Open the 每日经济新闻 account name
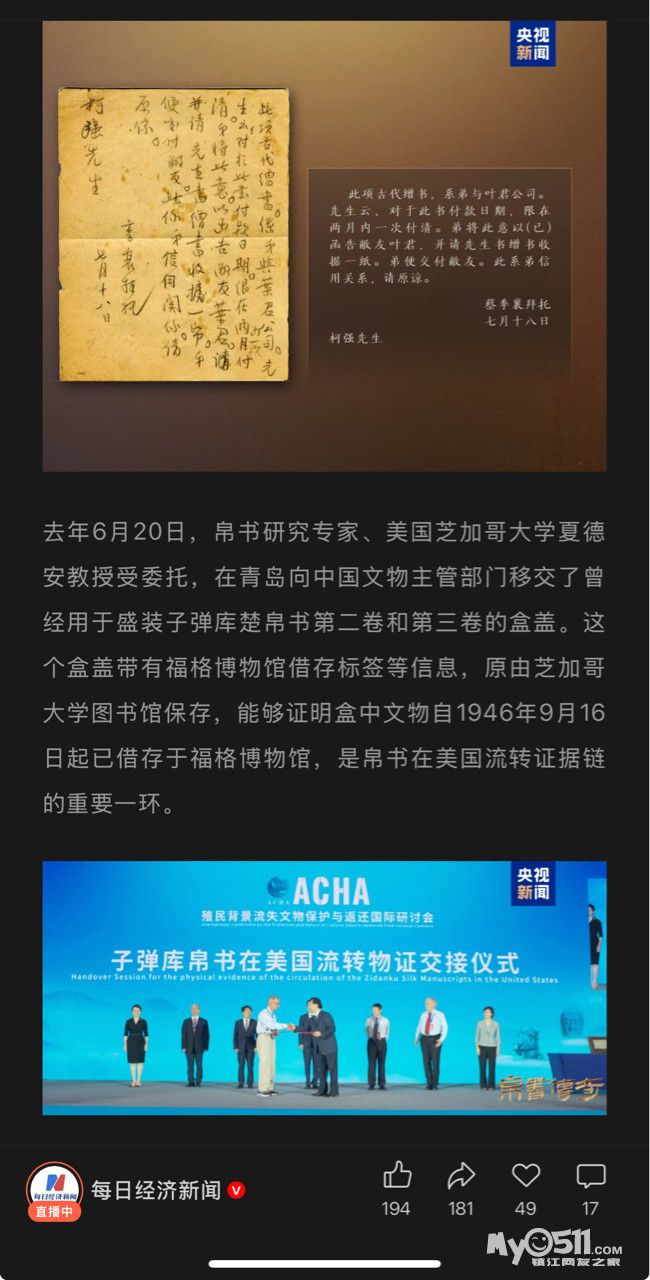 156,1190
